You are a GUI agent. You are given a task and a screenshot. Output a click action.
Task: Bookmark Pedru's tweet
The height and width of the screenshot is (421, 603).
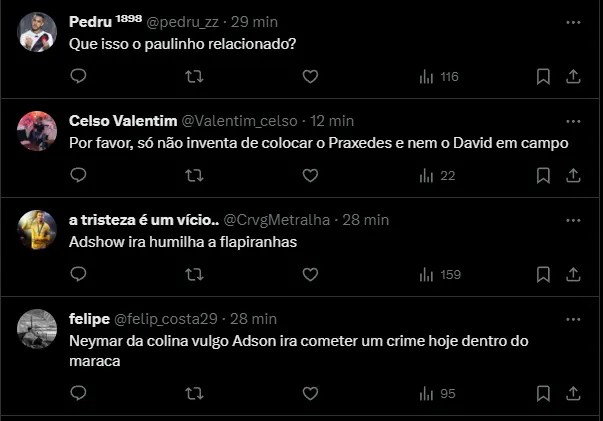coord(543,76)
